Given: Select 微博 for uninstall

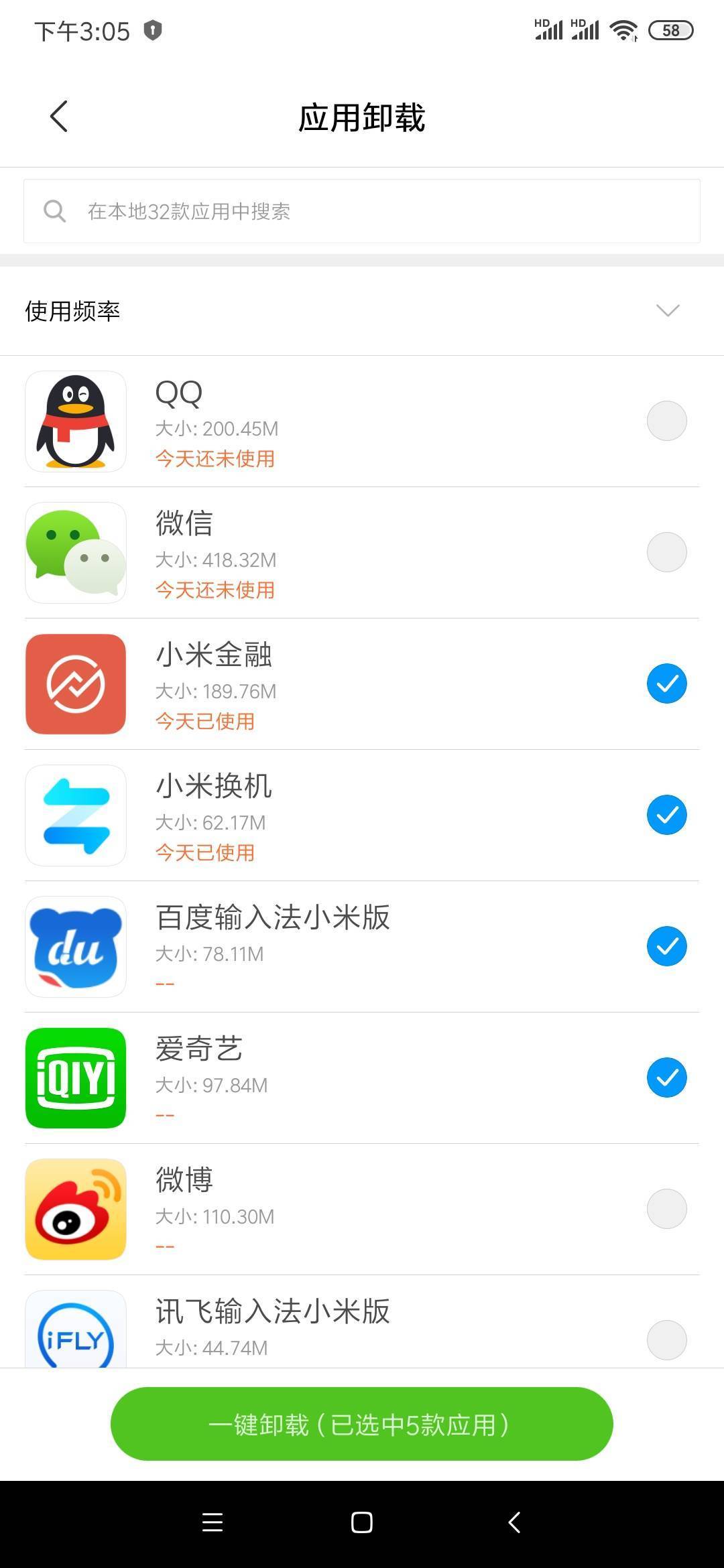Looking at the screenshot, I should [666, 1209].
